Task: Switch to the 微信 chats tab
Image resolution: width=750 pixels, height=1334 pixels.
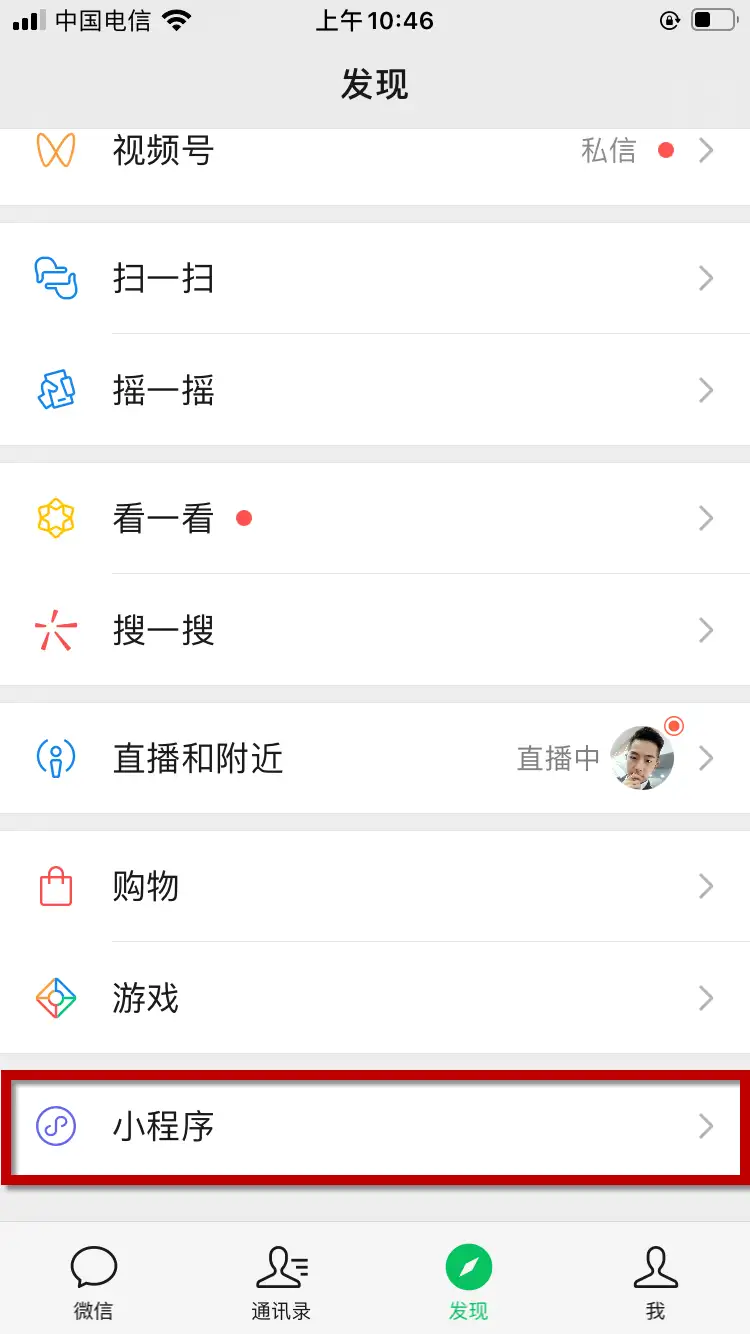Action: [93, 1282]
